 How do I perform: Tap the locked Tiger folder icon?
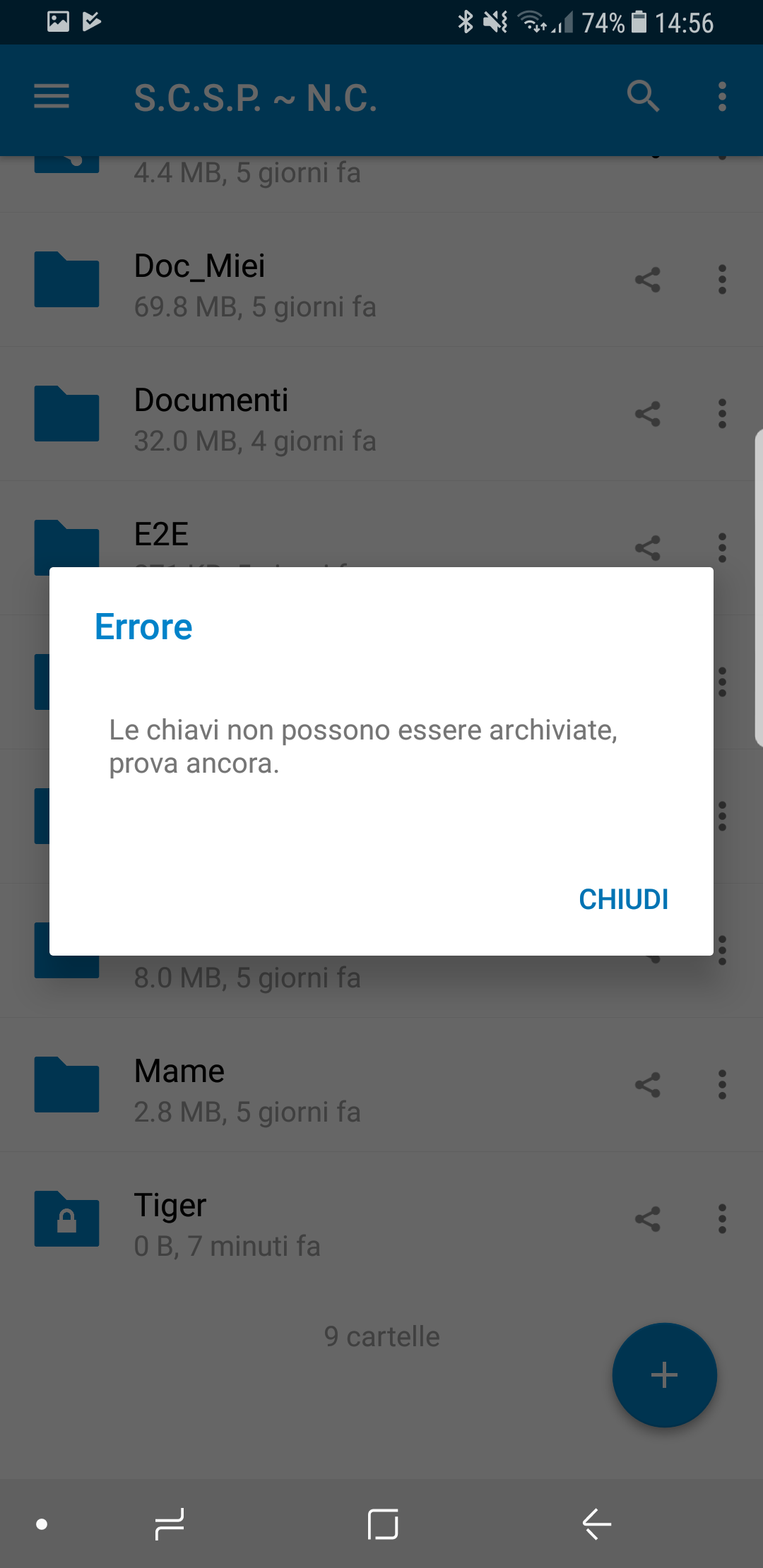(66, 1220)
